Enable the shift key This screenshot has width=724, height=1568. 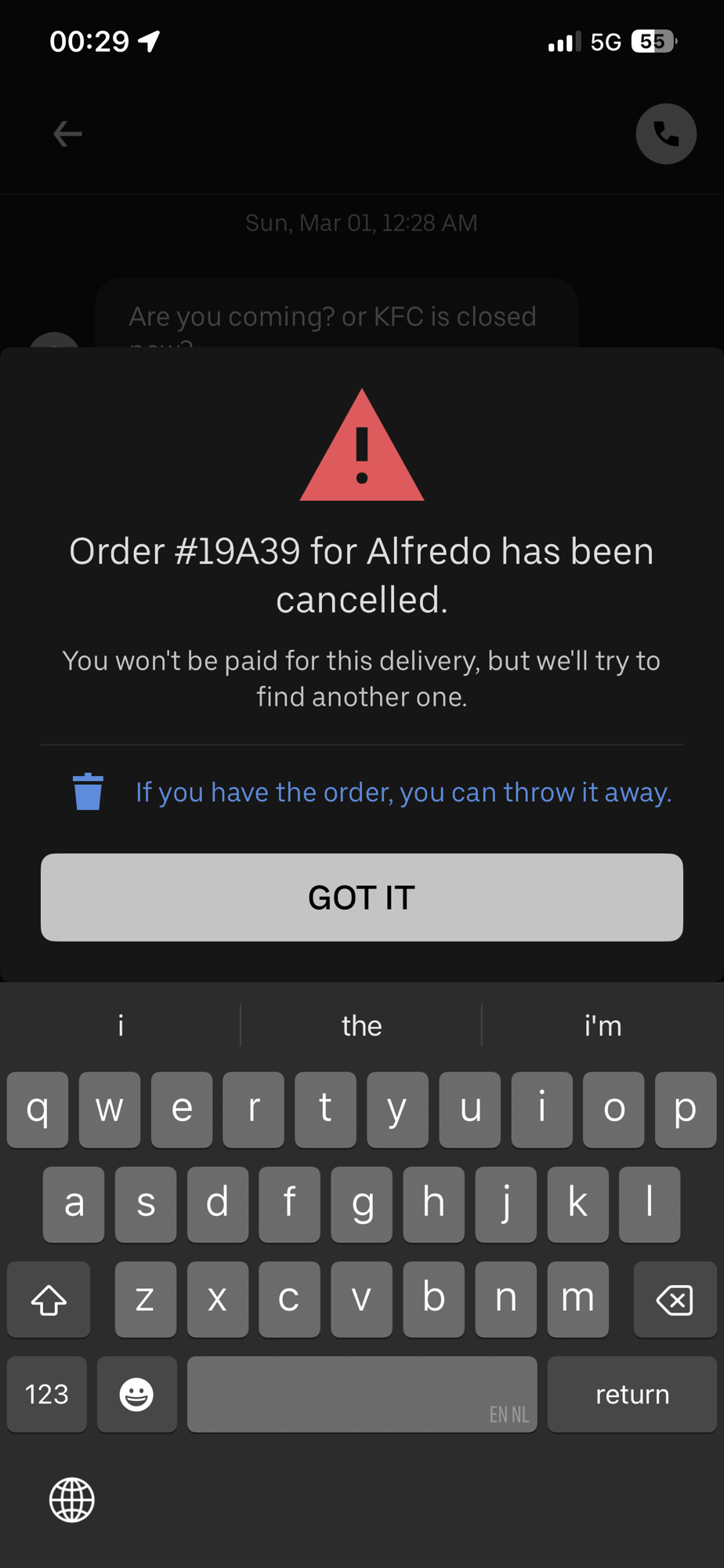[49, 1300]
